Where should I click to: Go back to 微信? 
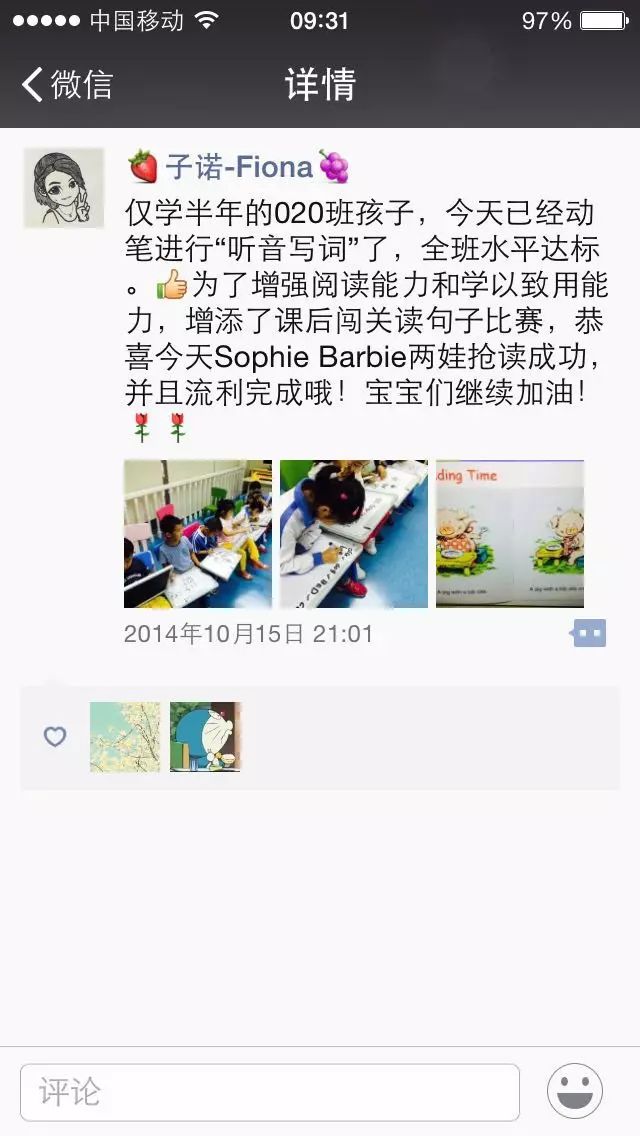pos(68,84)
